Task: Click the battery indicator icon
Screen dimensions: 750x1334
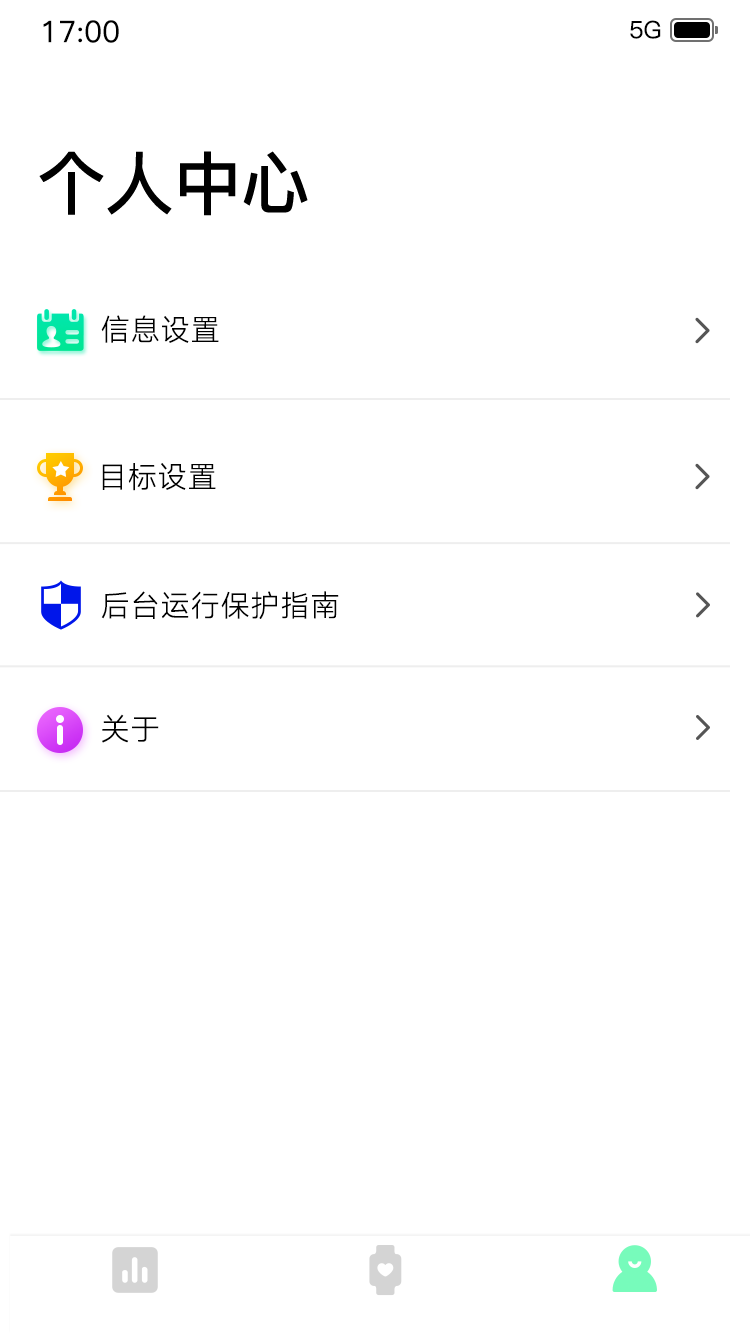Action: click(691, 29)
